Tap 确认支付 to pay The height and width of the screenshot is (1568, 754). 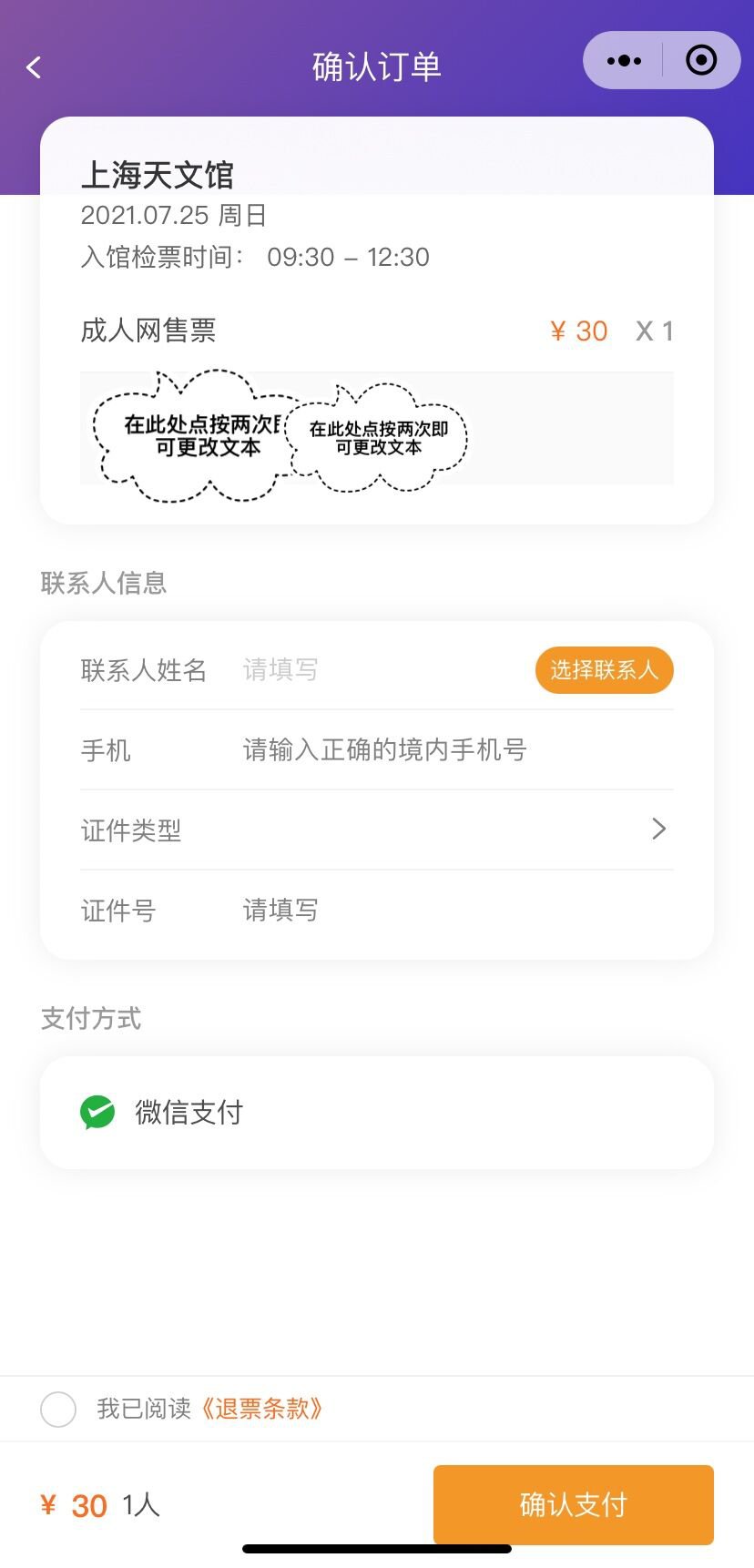(x=573, y=1504)
